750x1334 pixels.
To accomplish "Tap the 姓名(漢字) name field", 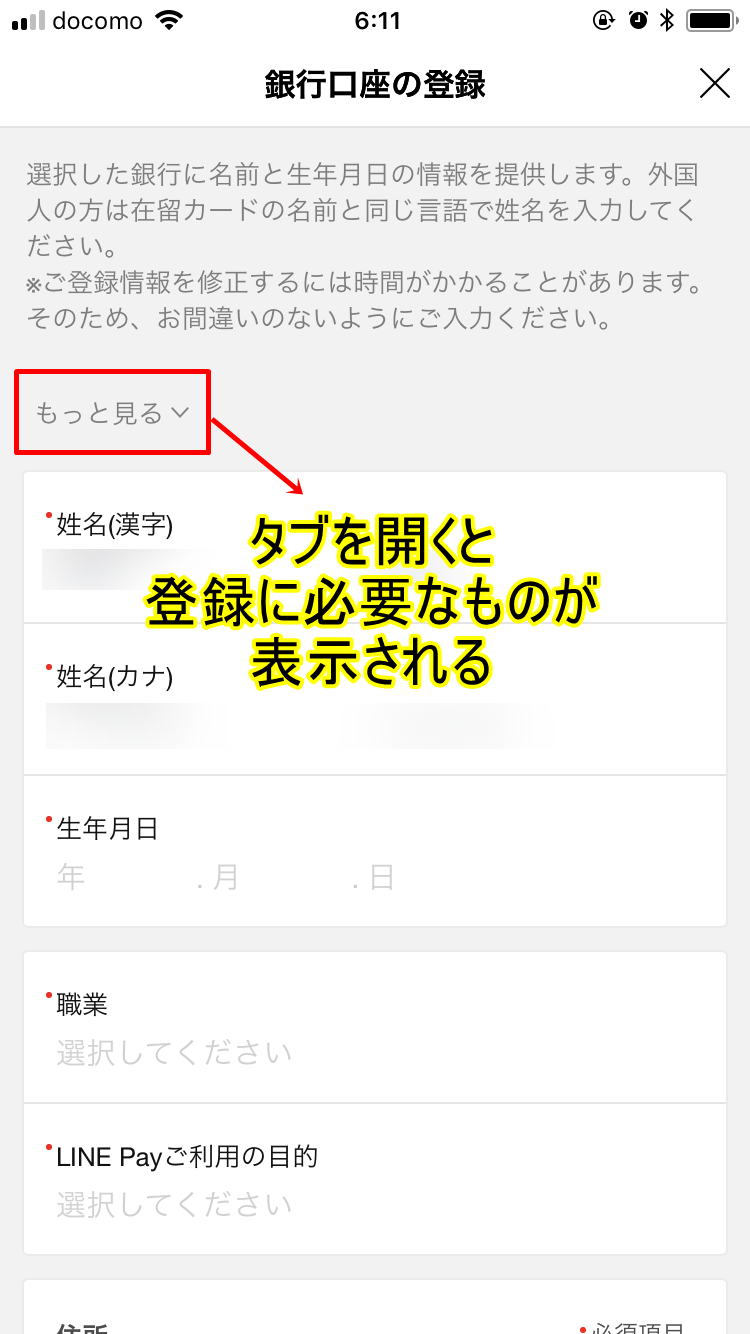I will (375, 565).
